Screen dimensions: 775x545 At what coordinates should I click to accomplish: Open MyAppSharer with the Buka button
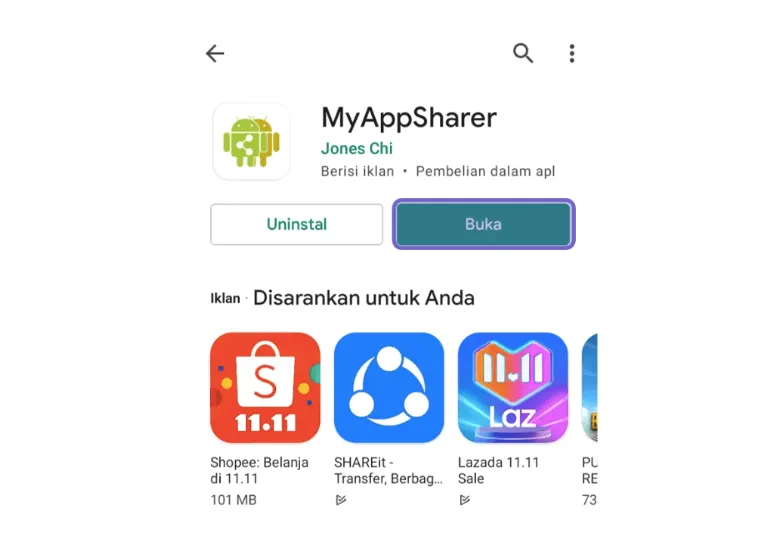click(483, 224)
